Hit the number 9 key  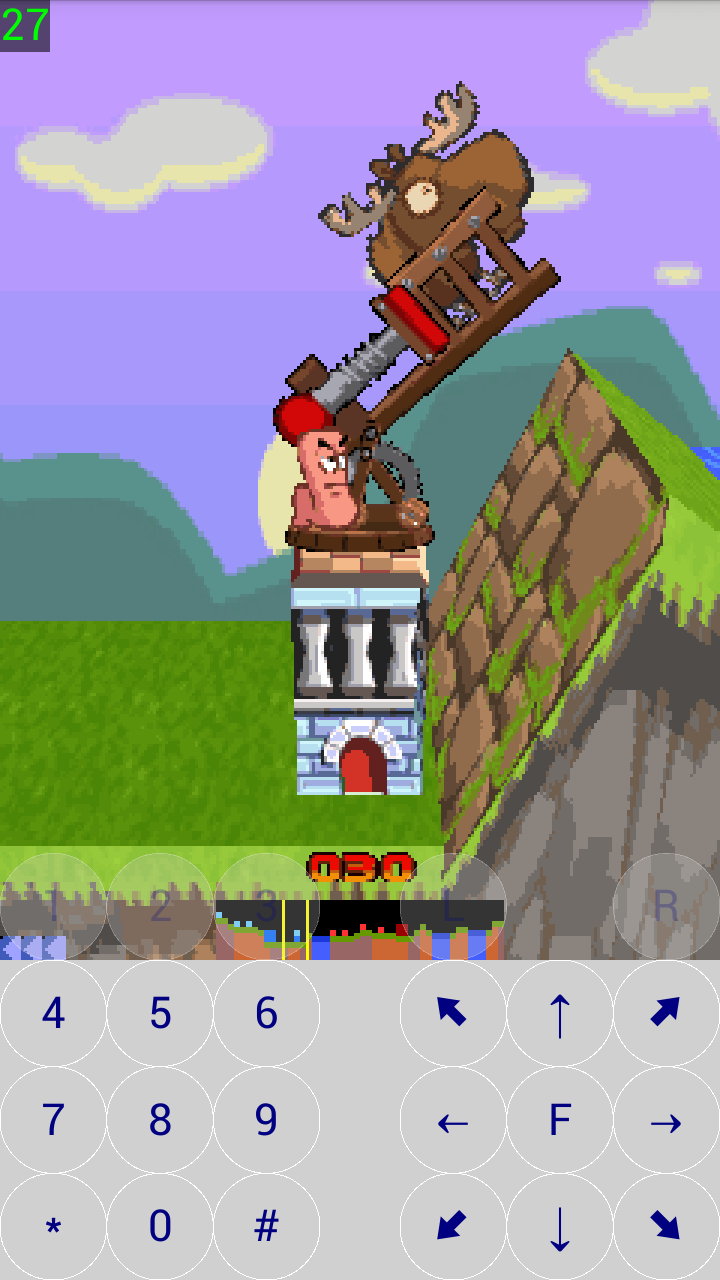click(266, 1120)
